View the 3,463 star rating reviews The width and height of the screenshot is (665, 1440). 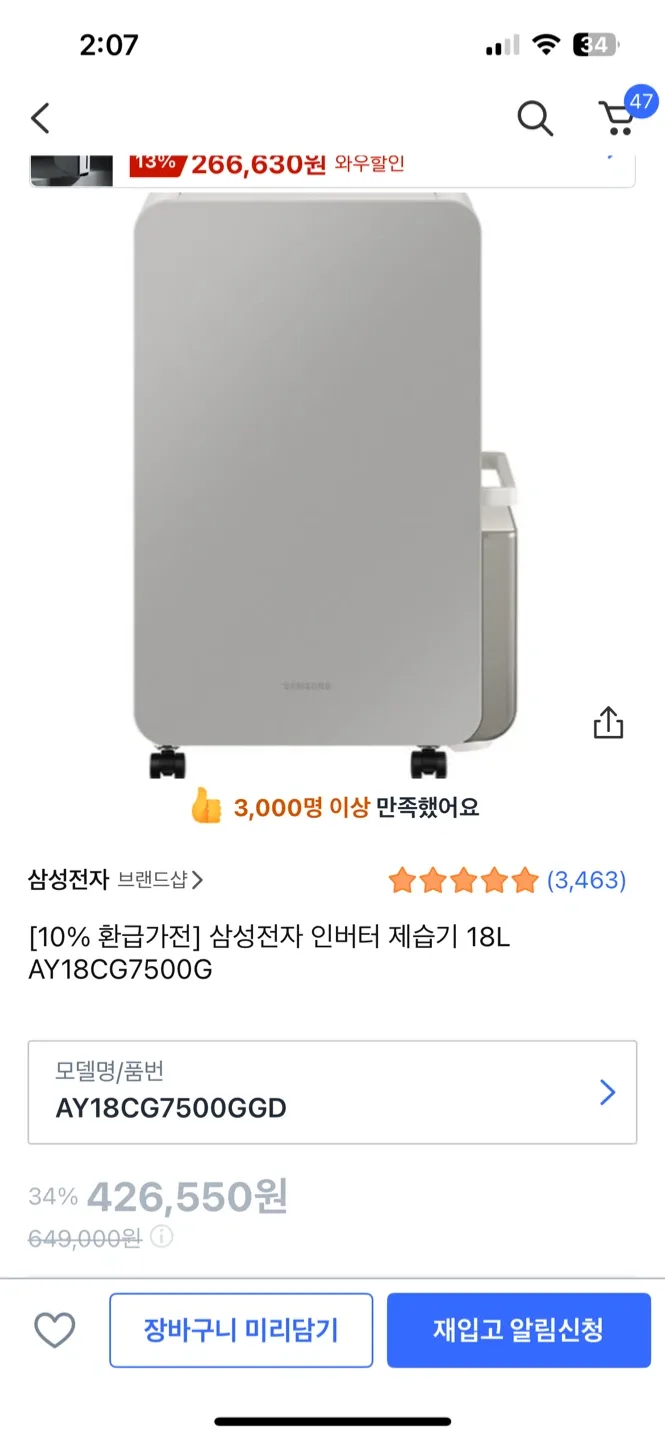[507, 880]
